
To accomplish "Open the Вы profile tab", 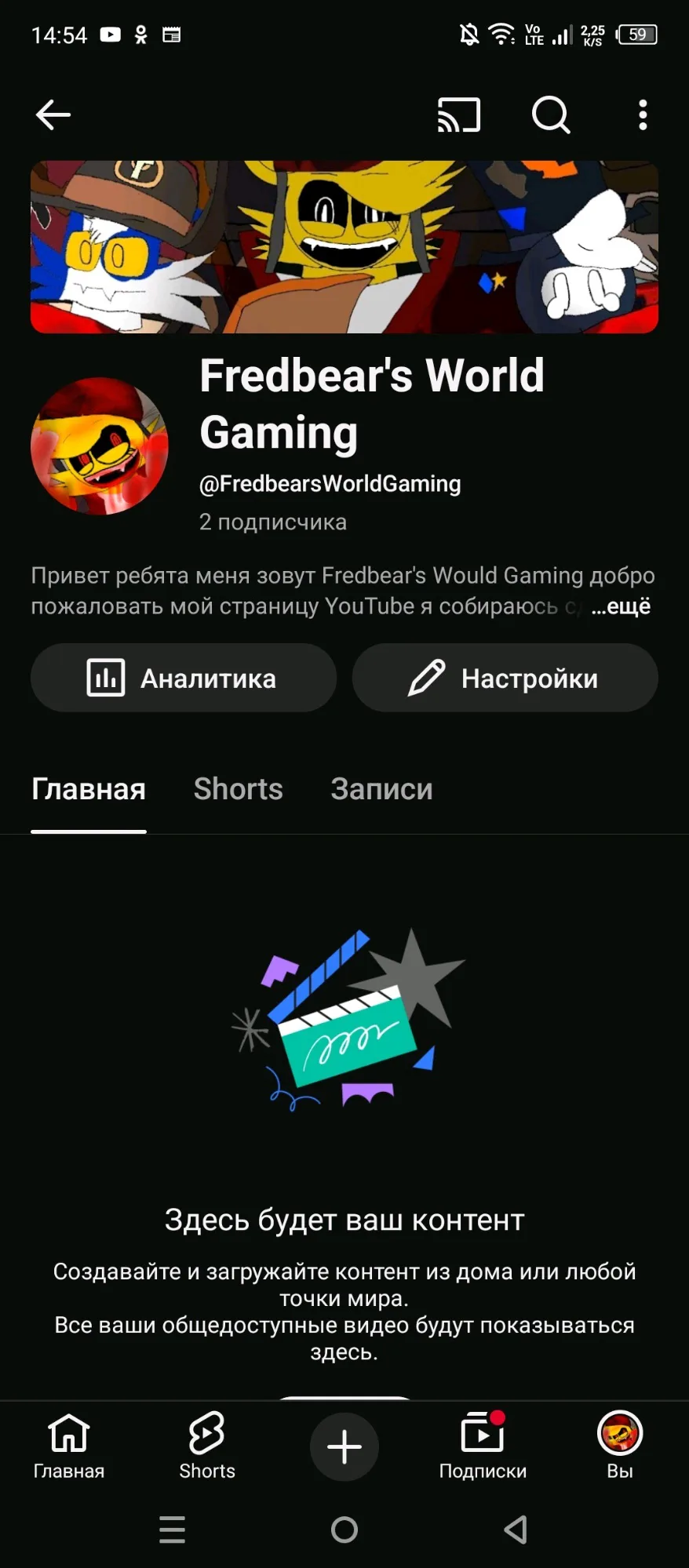I will coord(620,1446).
